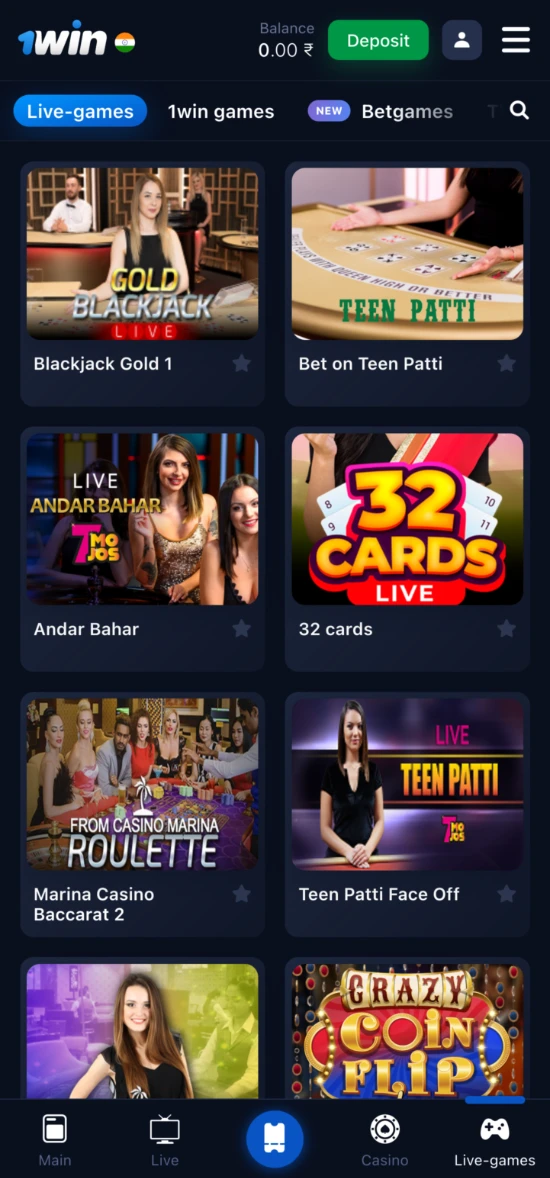This screenshot has height=1178, width=550.
Task: Switch to the Casino tab
Action: click(385, 1140)
